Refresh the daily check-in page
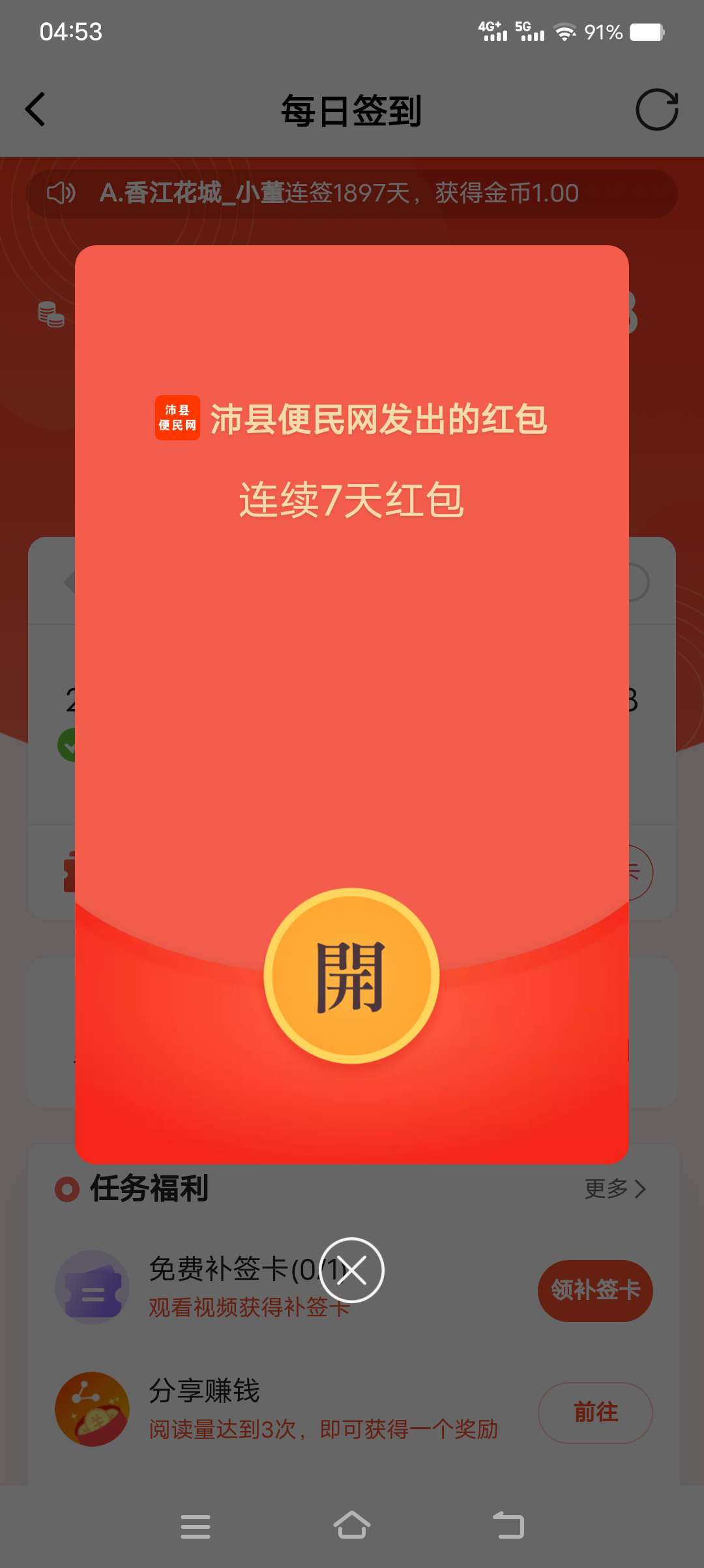704x1568 pixels. (656, 110)
